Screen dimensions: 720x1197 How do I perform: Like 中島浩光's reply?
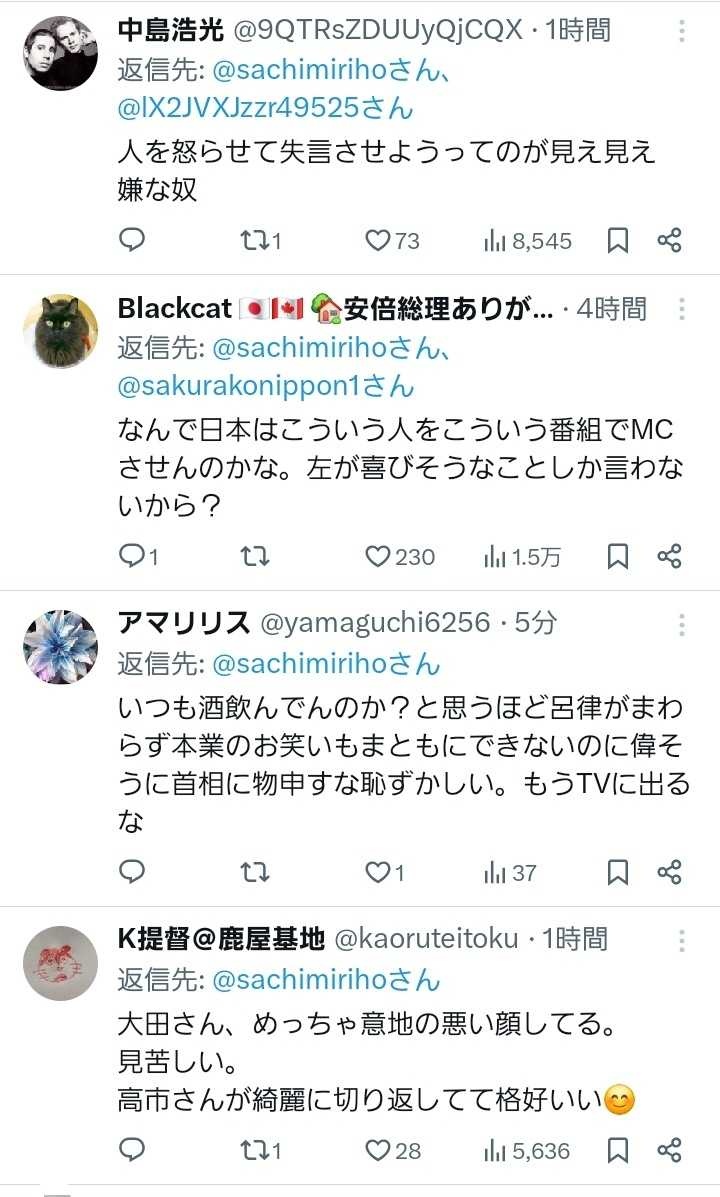[x=377, y=240]
